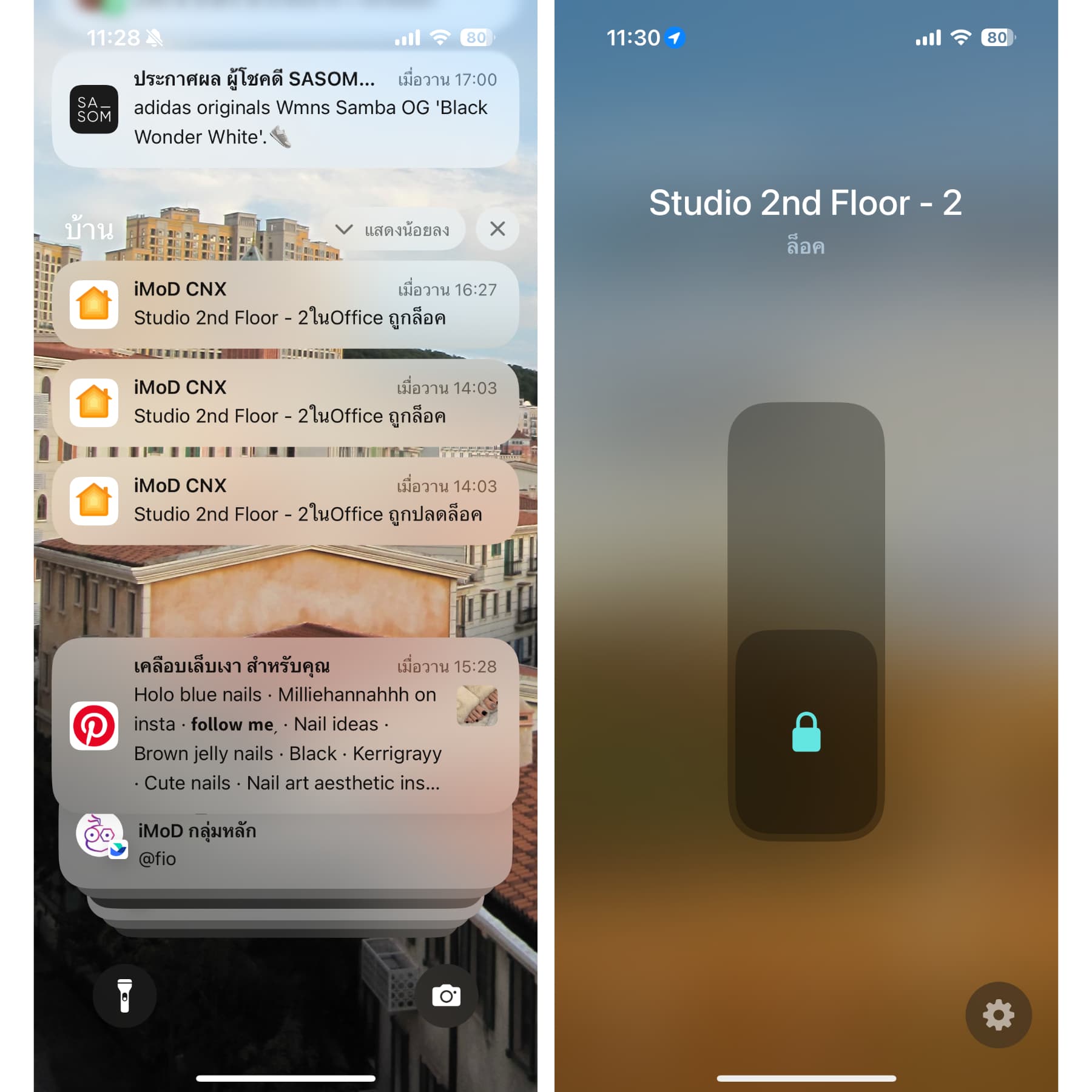
Task: Open the SASOM adidas Samba notification
Action: (x=285, y=109)
